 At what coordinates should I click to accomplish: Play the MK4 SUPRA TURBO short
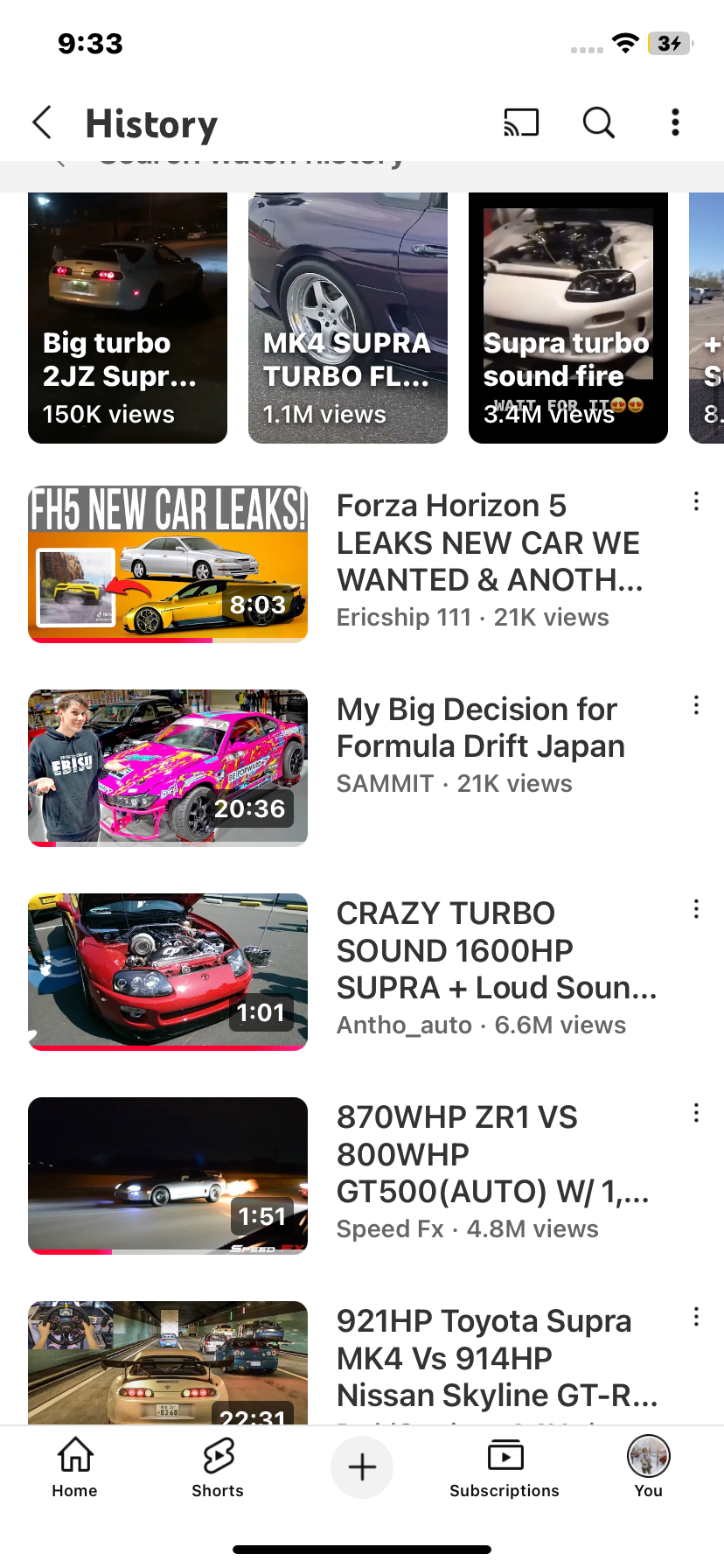(348, 318)
